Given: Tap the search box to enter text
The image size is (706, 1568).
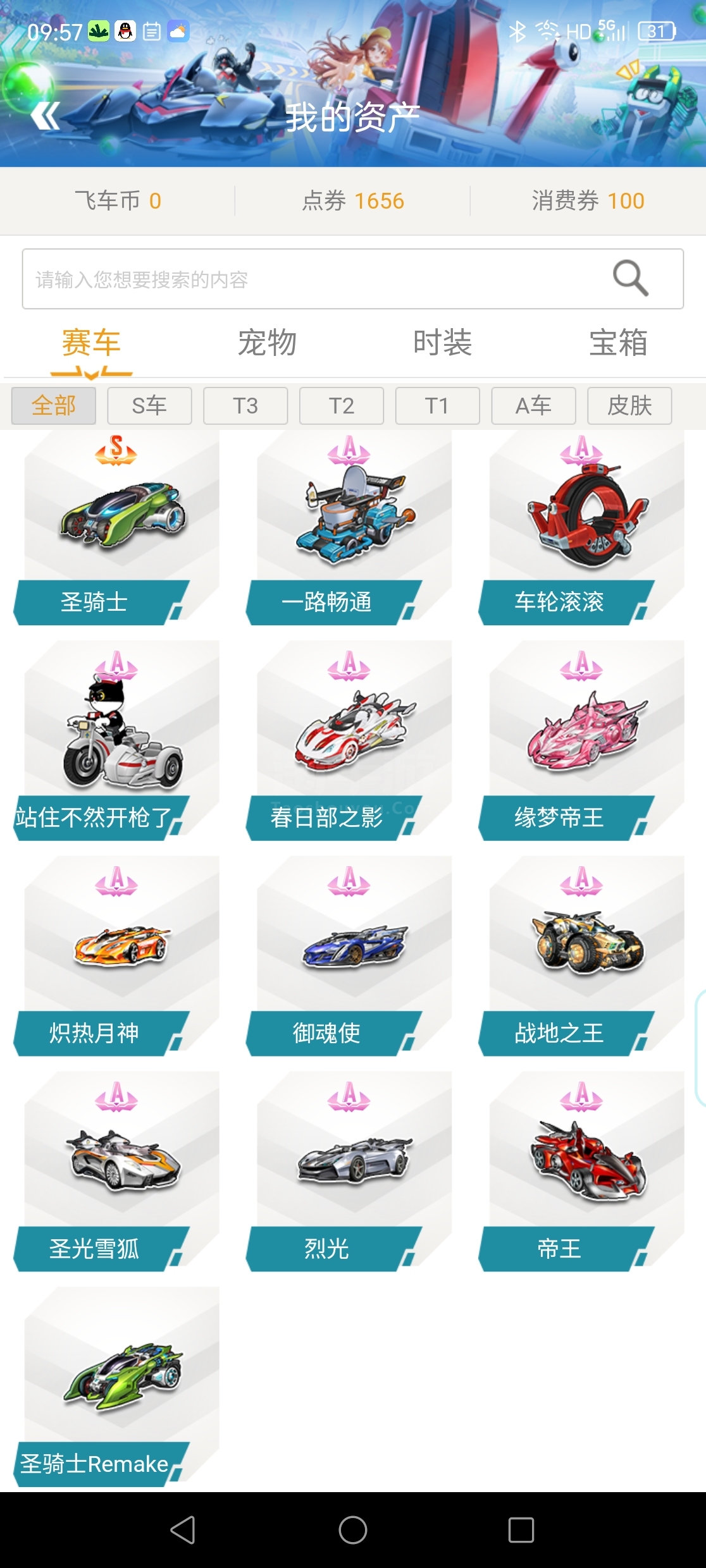Looking at the screenshot, I should click(x=352, y=279).
